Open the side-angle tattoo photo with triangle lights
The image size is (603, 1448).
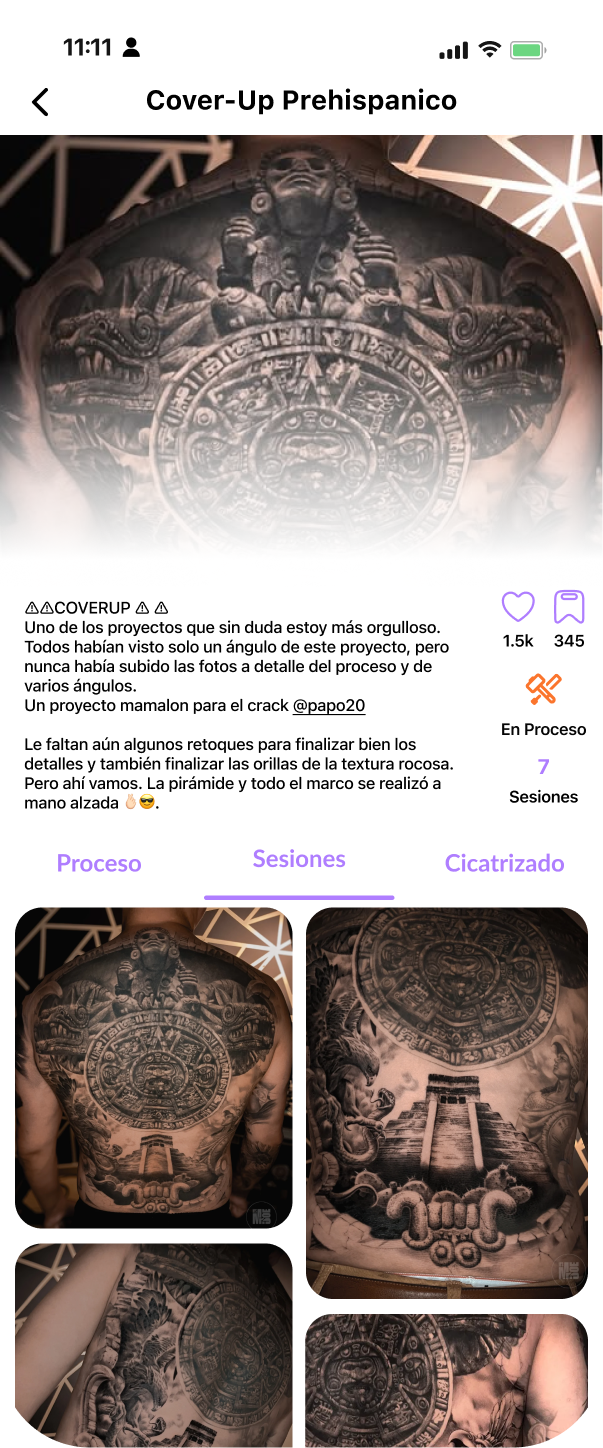(x=154, y=1345)
